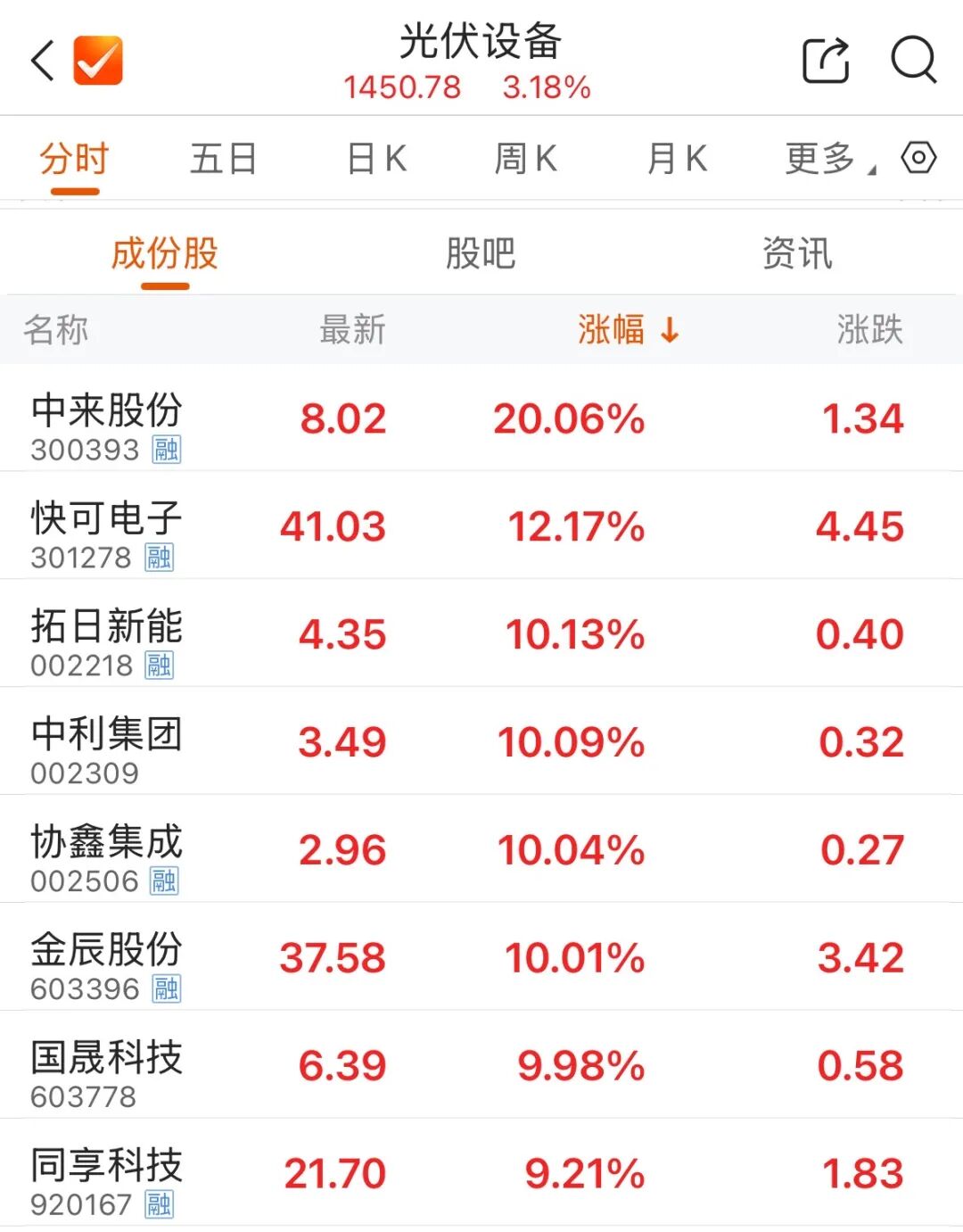Expand the 更多 chart options
The image size is (963, 1232).
[825, 160]
